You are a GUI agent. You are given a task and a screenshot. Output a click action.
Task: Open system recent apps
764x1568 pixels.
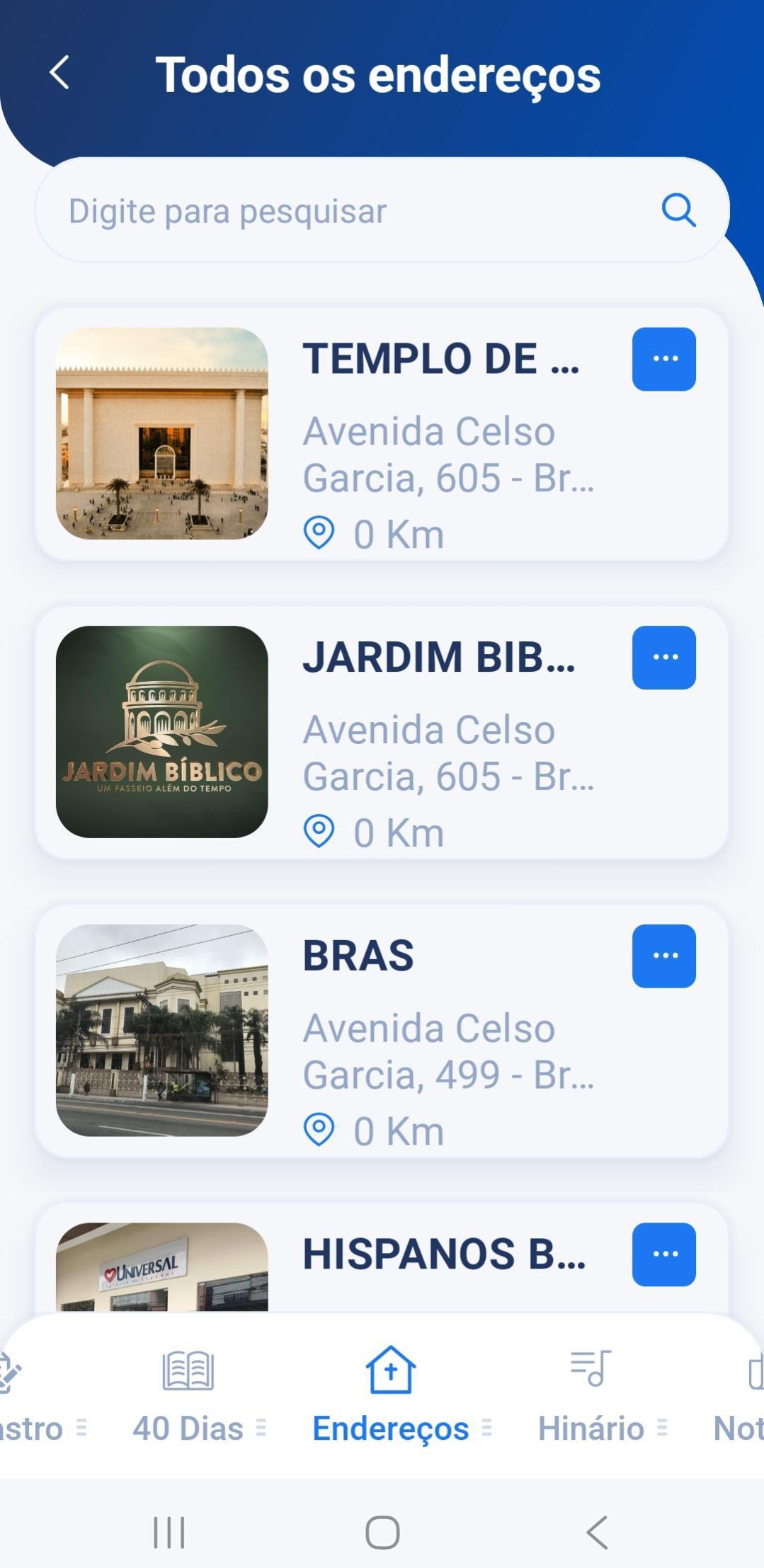click(169, 1533)
